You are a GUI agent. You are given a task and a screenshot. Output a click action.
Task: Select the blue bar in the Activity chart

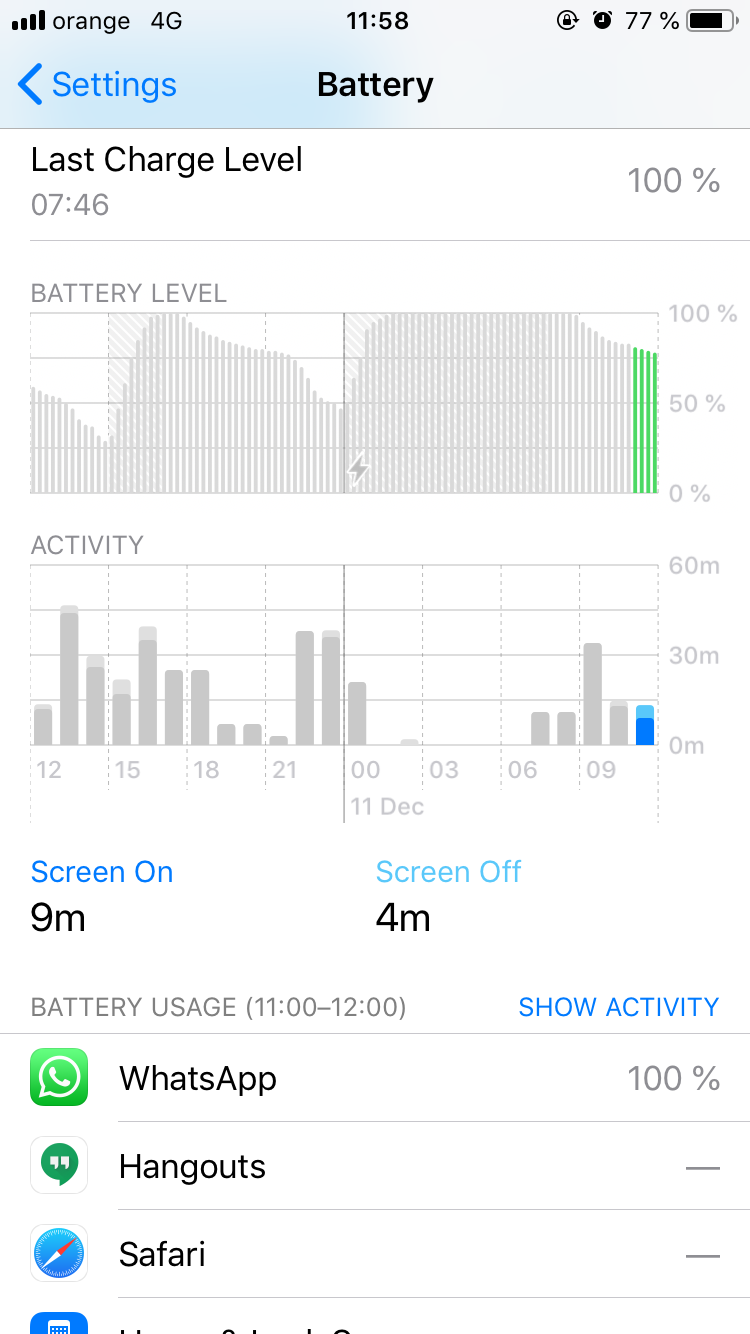(645, 725)
